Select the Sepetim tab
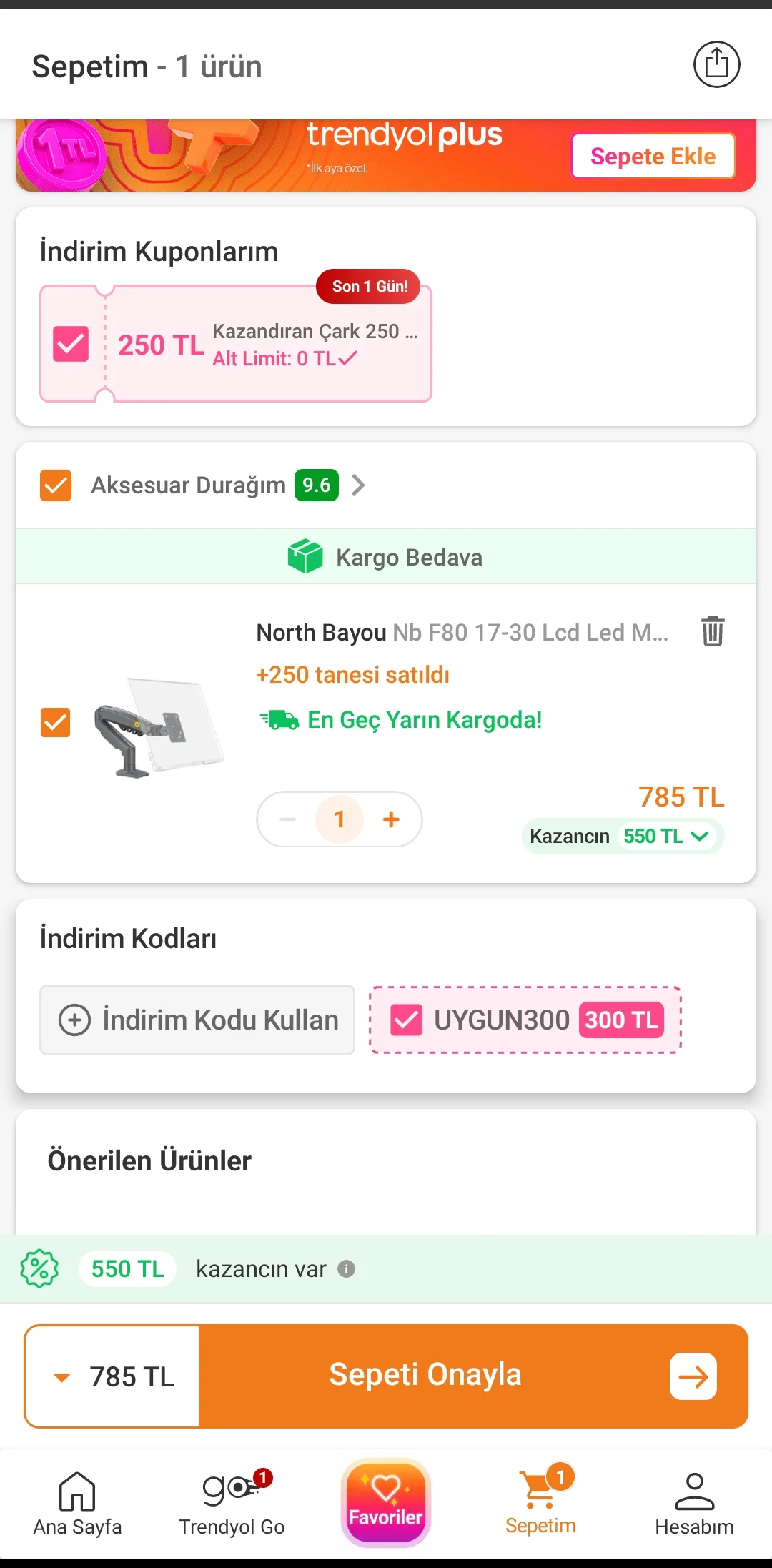Image resolution: width=772 pixels, height=1568 pixels. pyautogui.click(x=540, y=1503)
